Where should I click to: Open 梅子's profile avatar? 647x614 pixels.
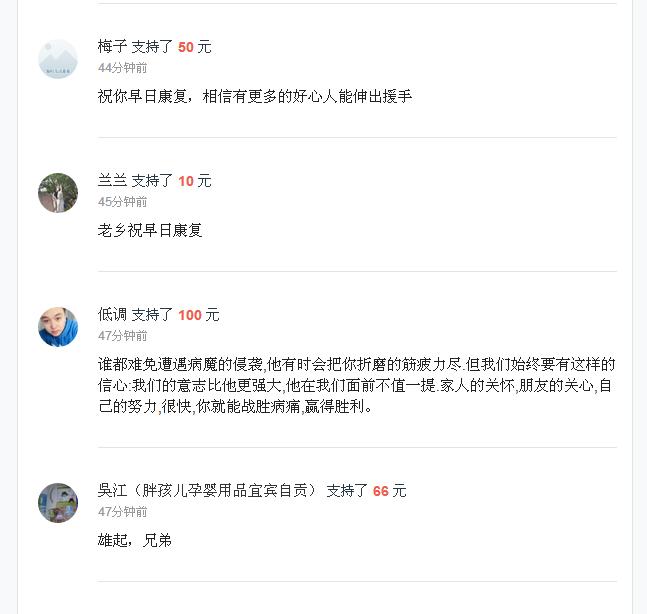(x=58, y=59)
